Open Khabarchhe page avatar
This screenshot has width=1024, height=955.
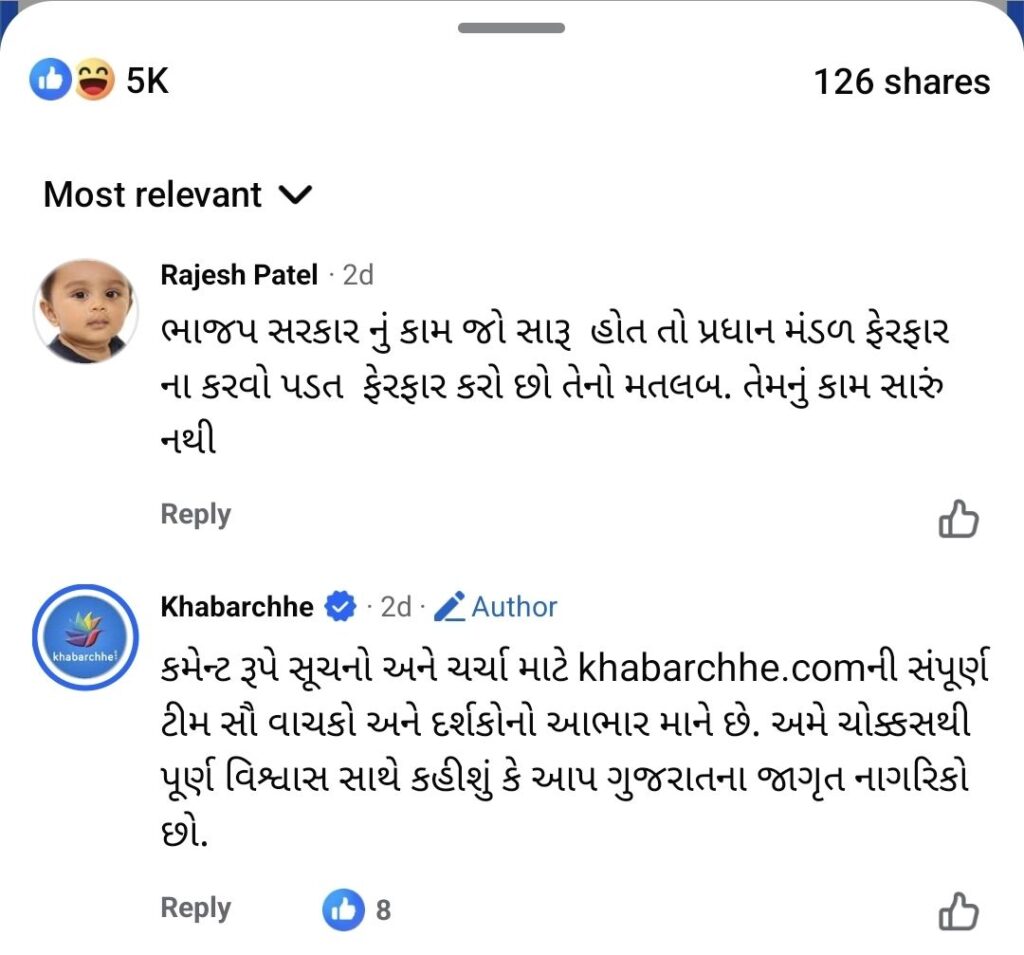pyautogui.click(x=84, y=636)
